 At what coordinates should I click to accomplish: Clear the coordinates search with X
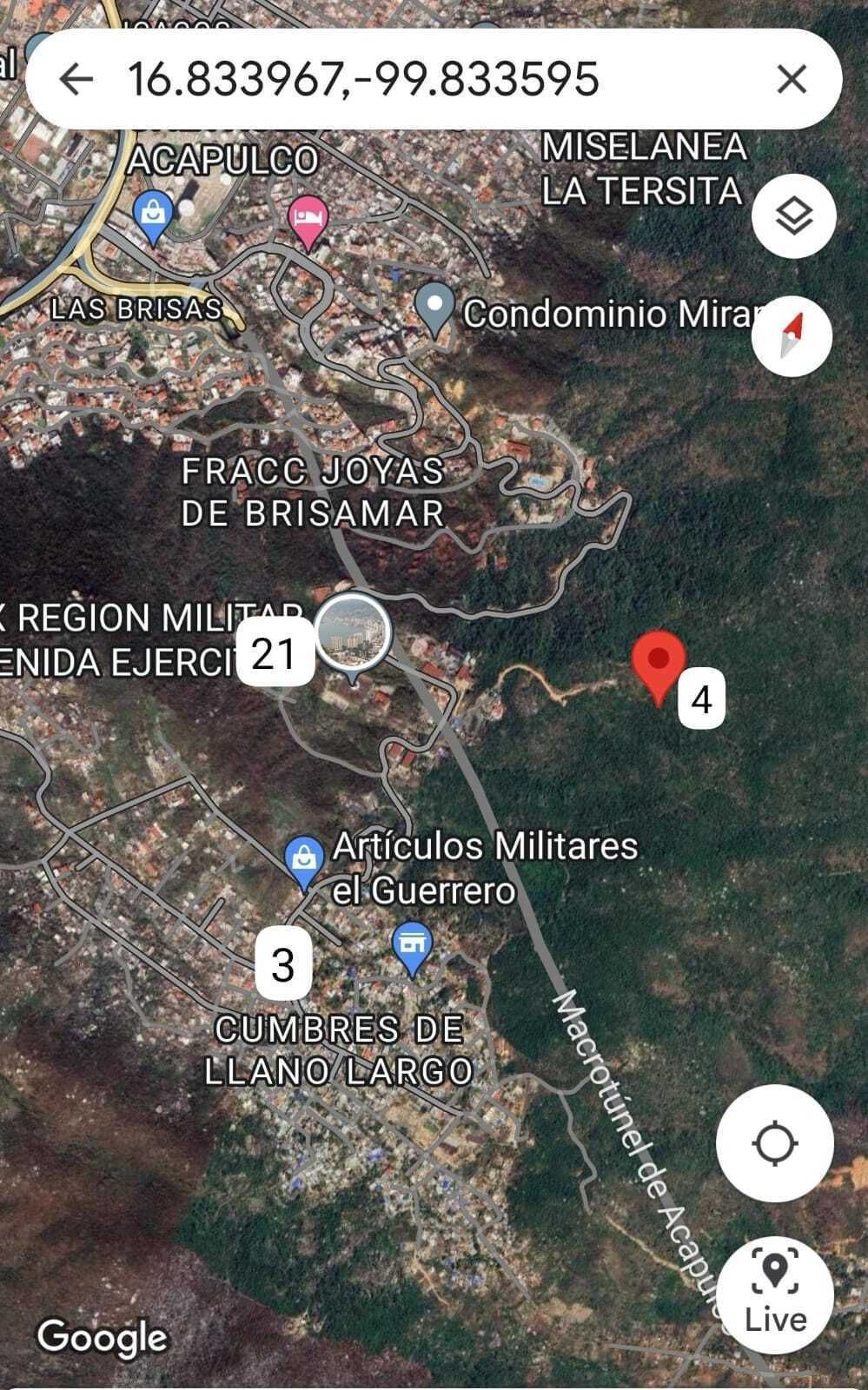[791, 79]
